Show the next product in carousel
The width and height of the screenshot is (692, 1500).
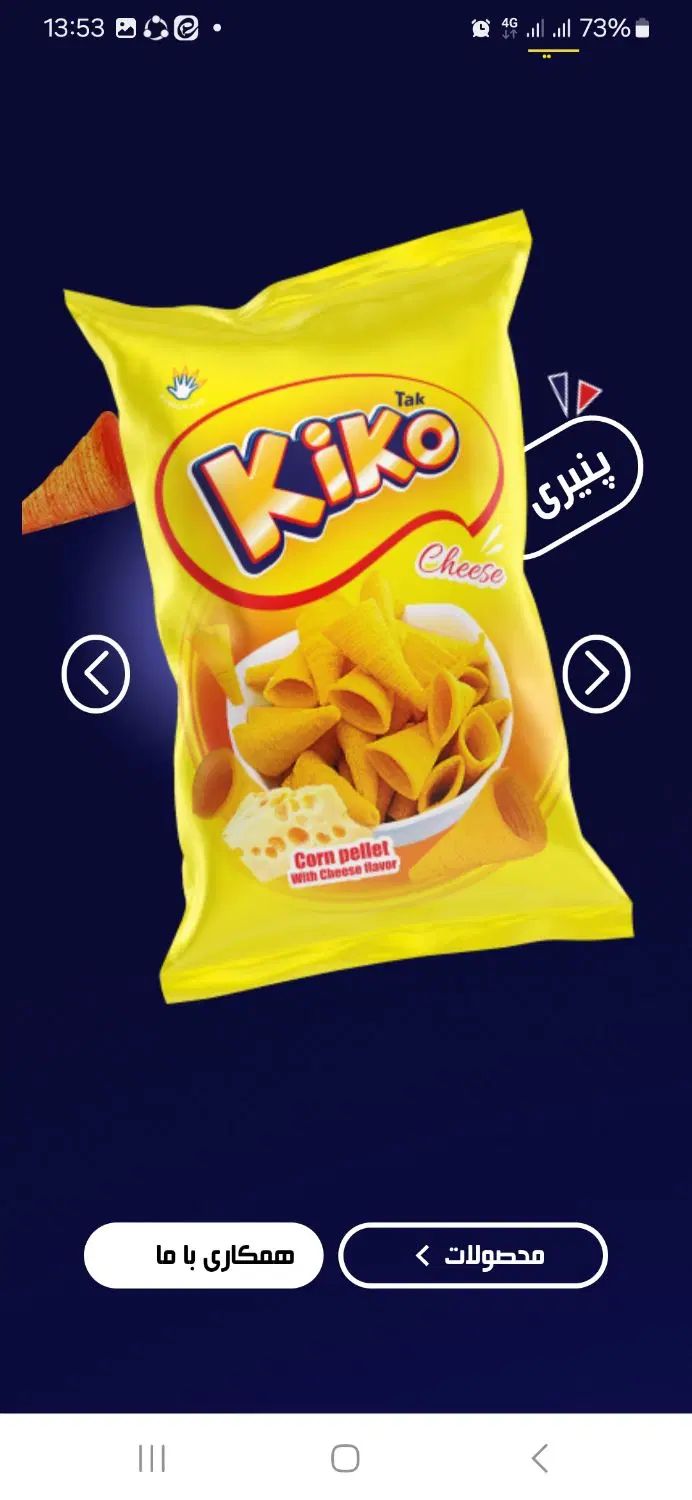(596, 674)
